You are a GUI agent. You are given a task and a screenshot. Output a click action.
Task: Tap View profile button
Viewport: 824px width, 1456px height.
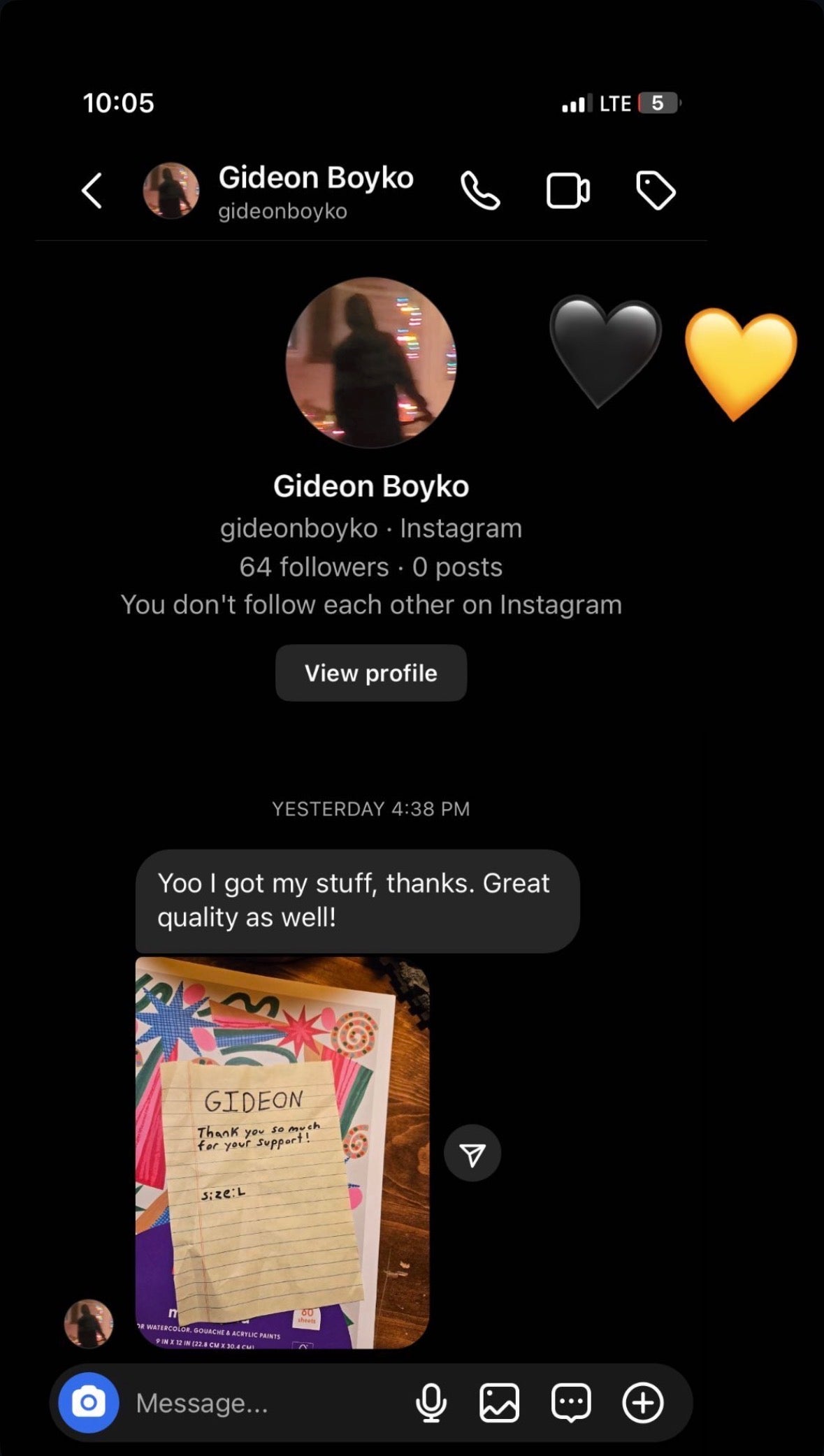(x=370, y=673)
